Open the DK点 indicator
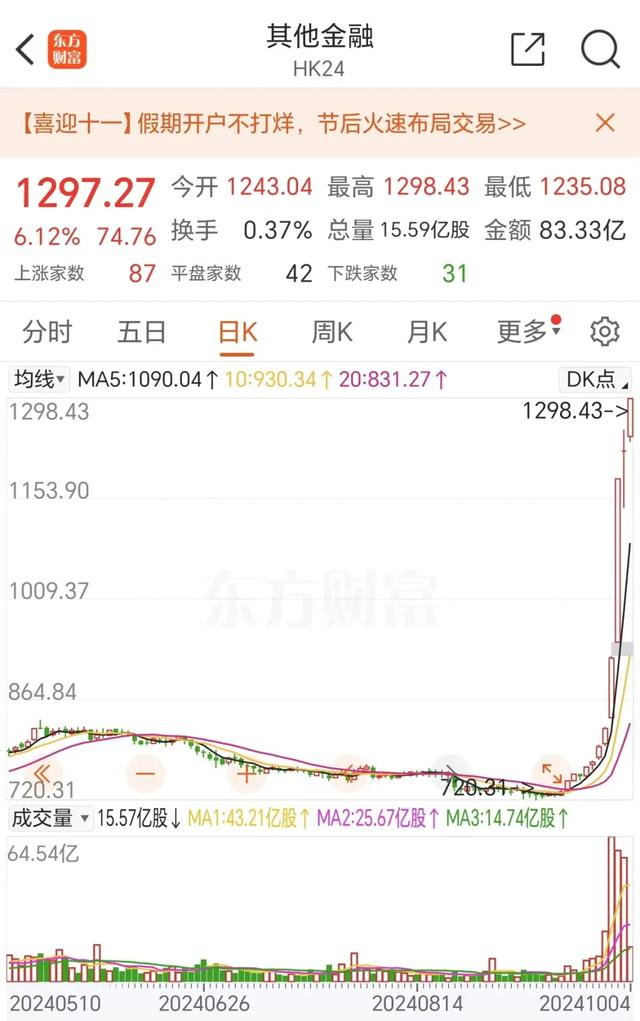 [596, 380]
